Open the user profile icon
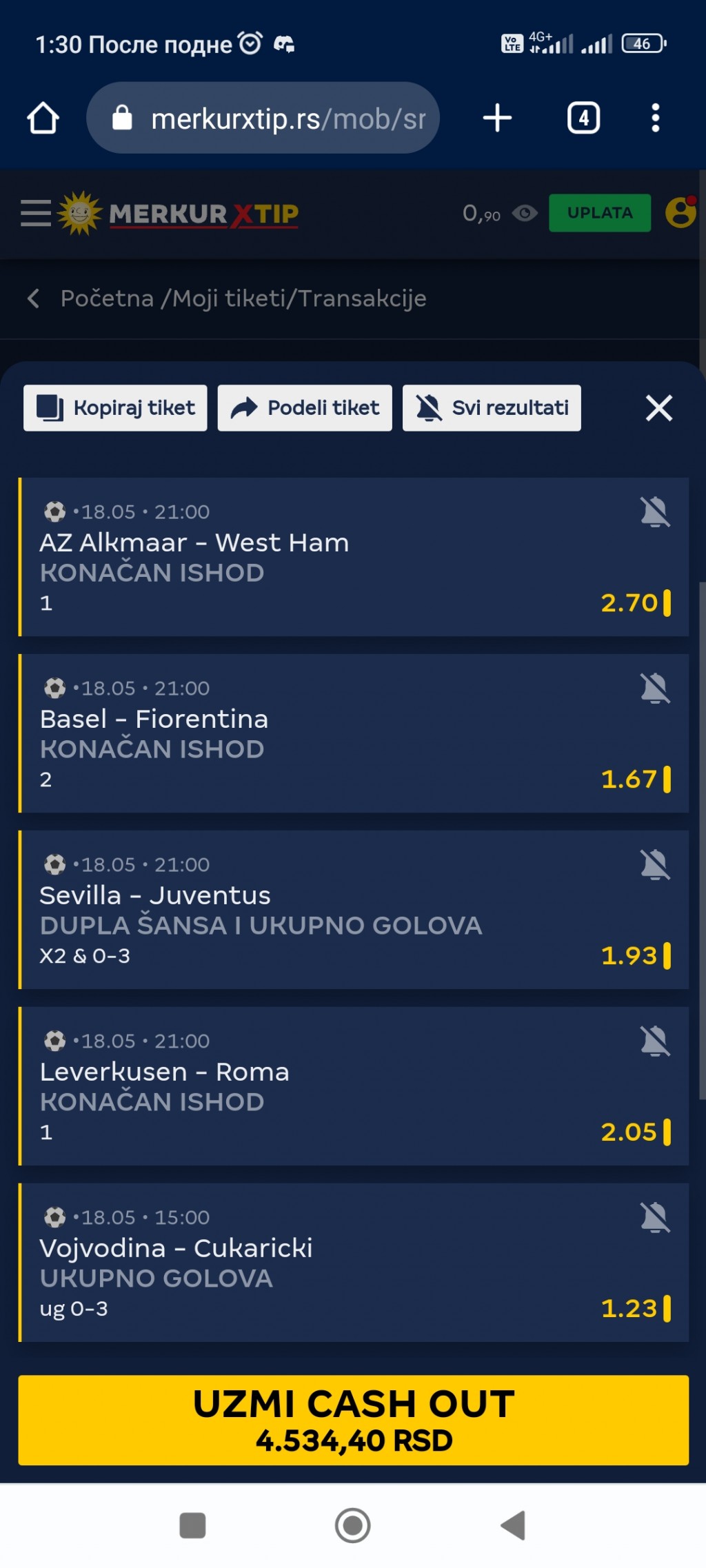Viewport: 706px width, 1568px height. (680, 212)
